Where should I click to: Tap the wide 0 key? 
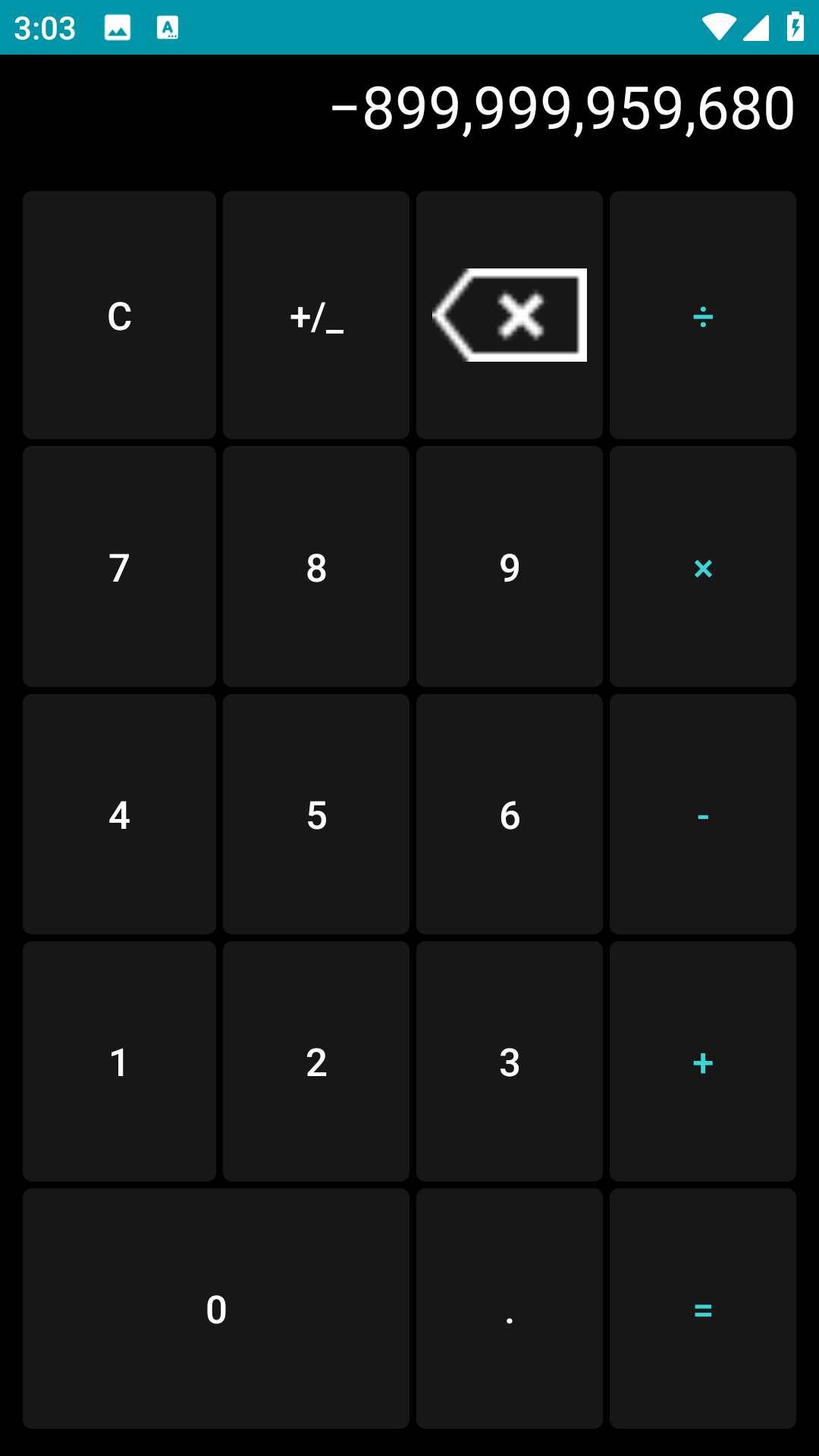click(x=216, y=1309)
